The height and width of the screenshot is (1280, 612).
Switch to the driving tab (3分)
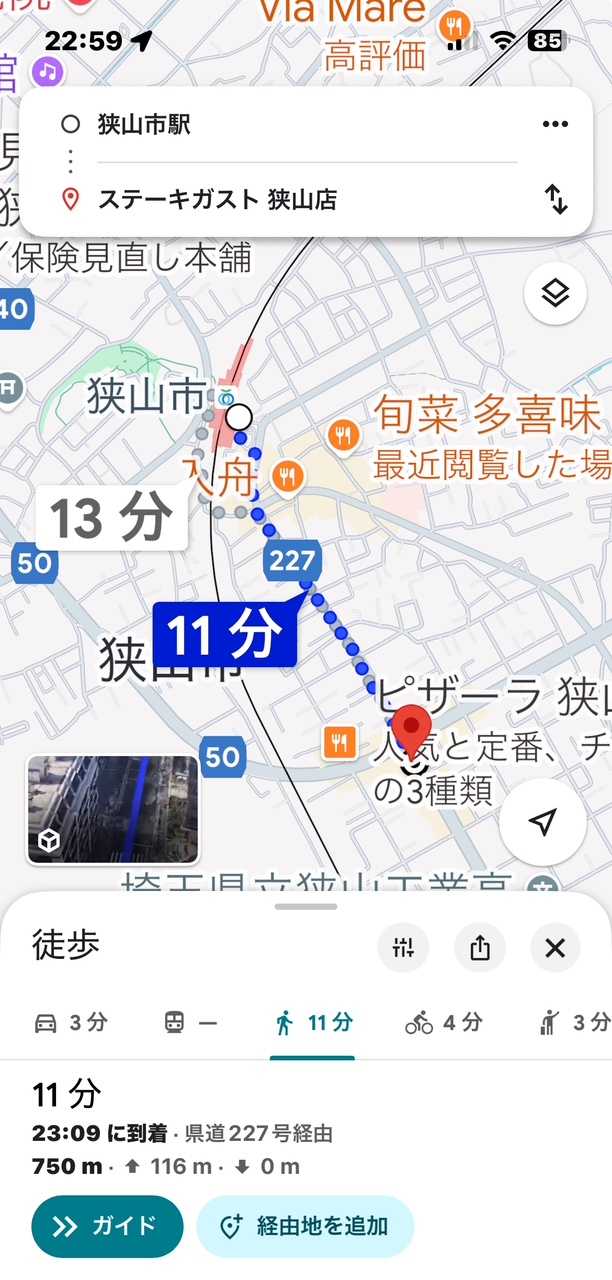(70, 1022)
